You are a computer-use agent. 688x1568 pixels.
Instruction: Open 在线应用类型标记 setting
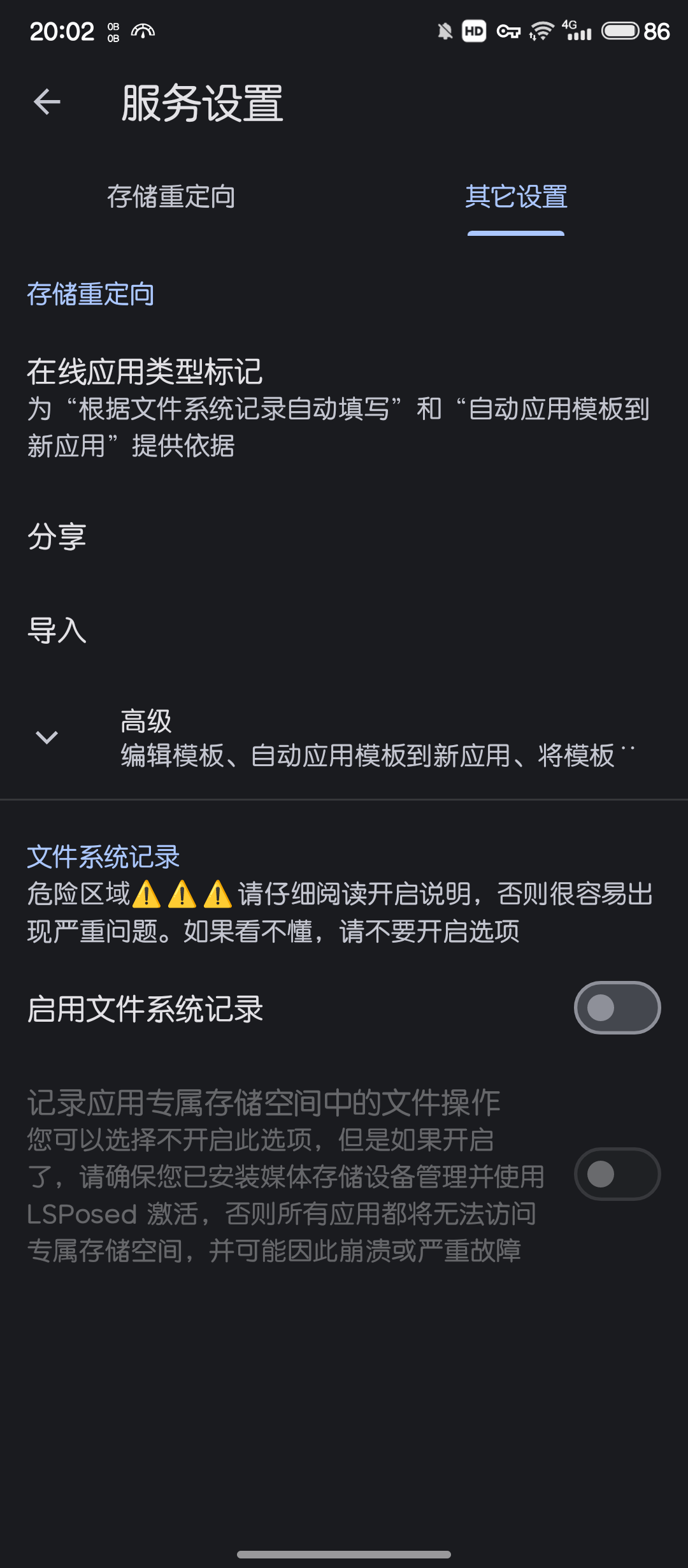coord(344,408)
